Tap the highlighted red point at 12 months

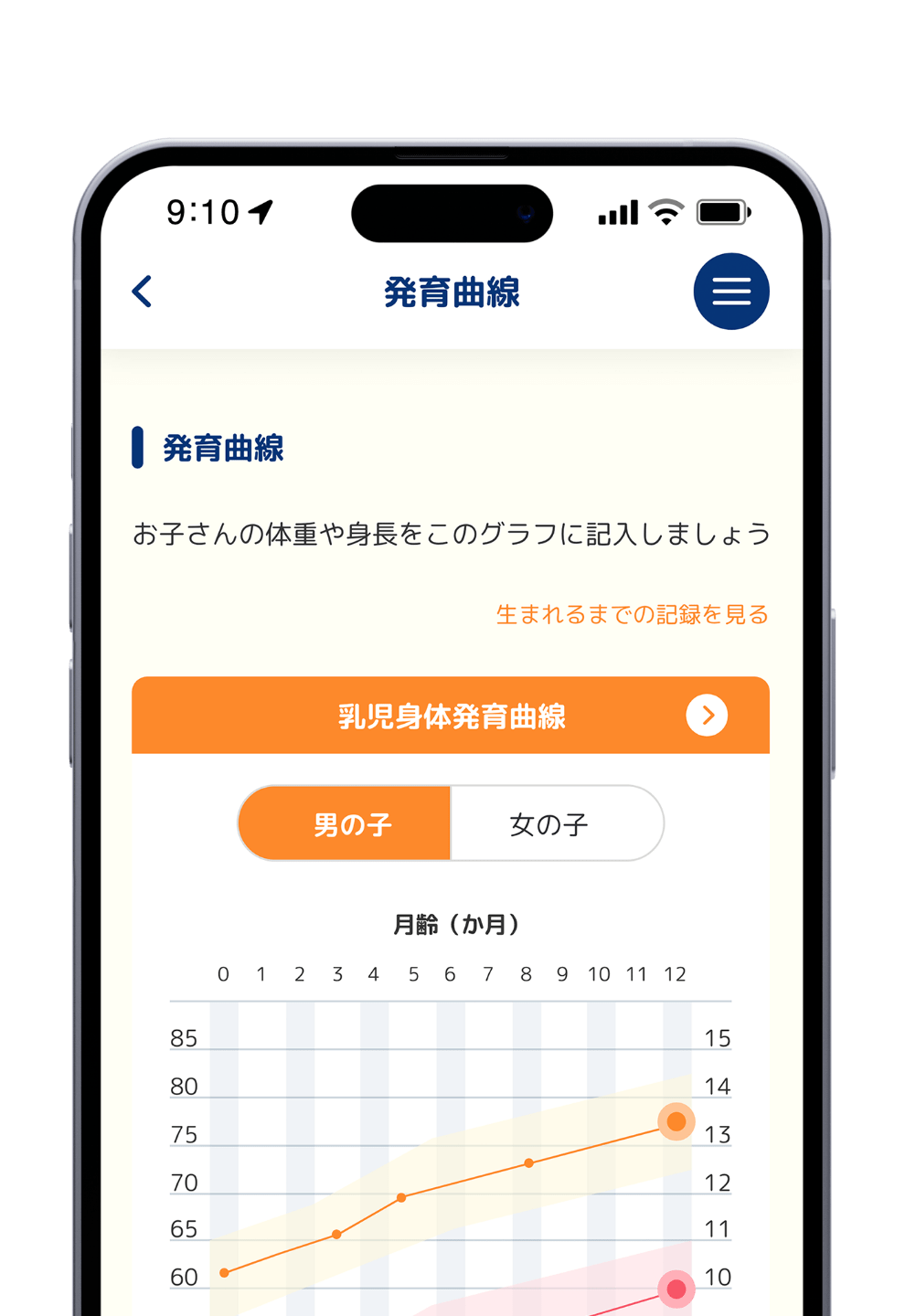click(676, 1289)
